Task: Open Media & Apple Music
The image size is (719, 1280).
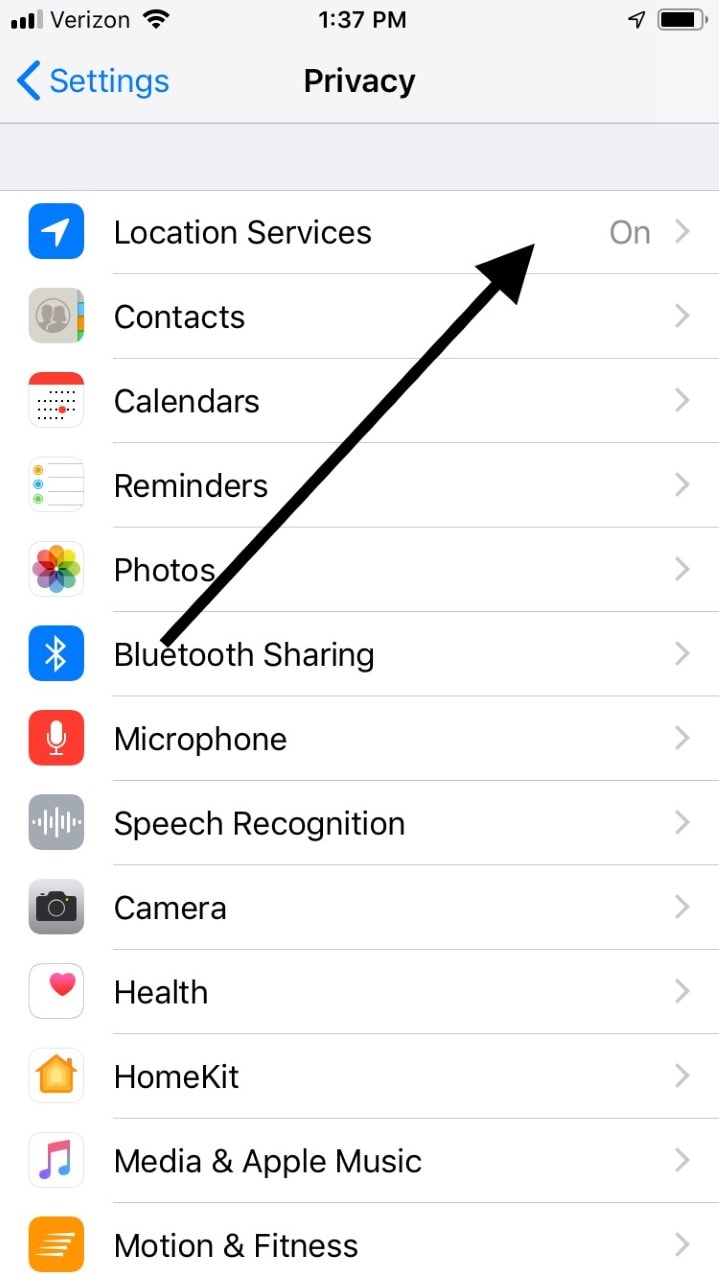Action: pyautogui.click(x=267, y=1161)
